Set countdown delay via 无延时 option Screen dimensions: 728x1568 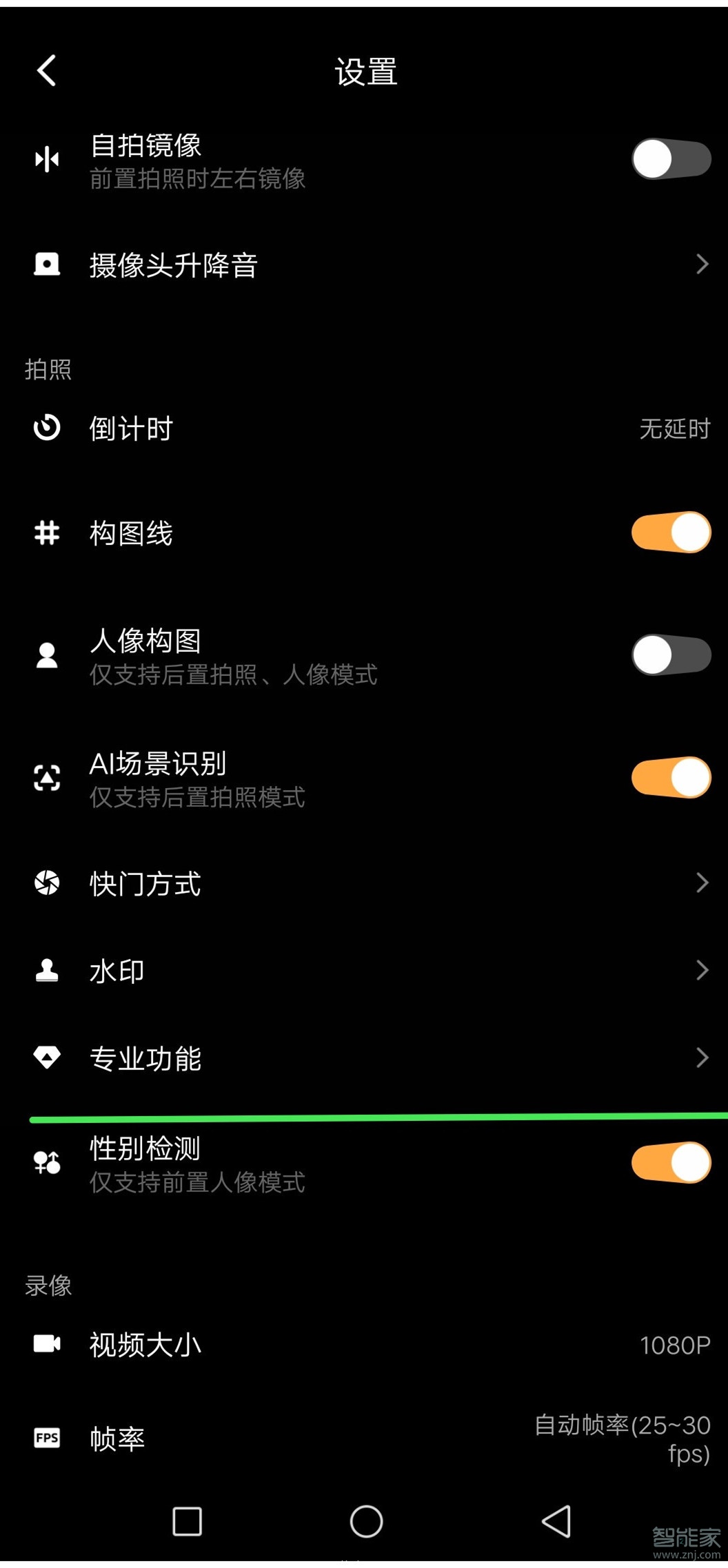673,427
